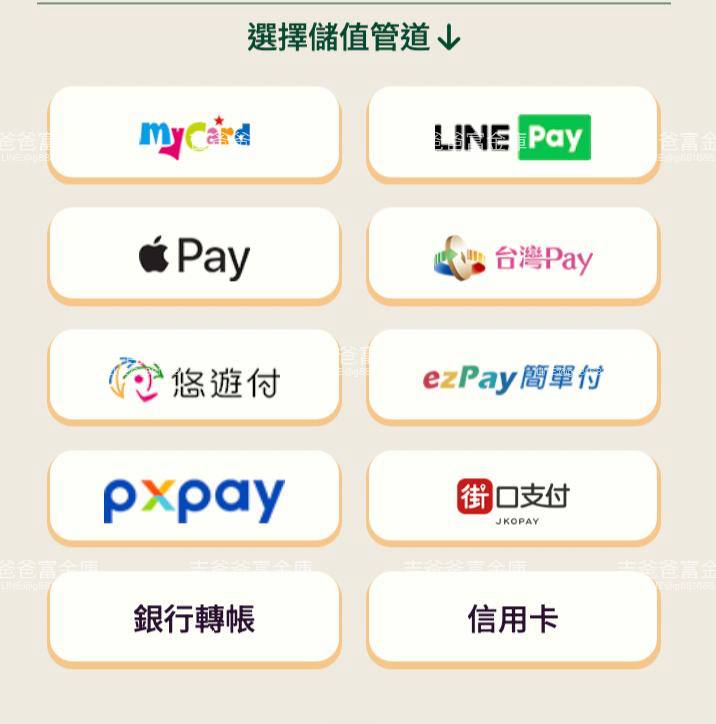The height and width of the screenshot is (724, 716).
Task: Select ezPay 簡單付
Action: click(513, 377)
